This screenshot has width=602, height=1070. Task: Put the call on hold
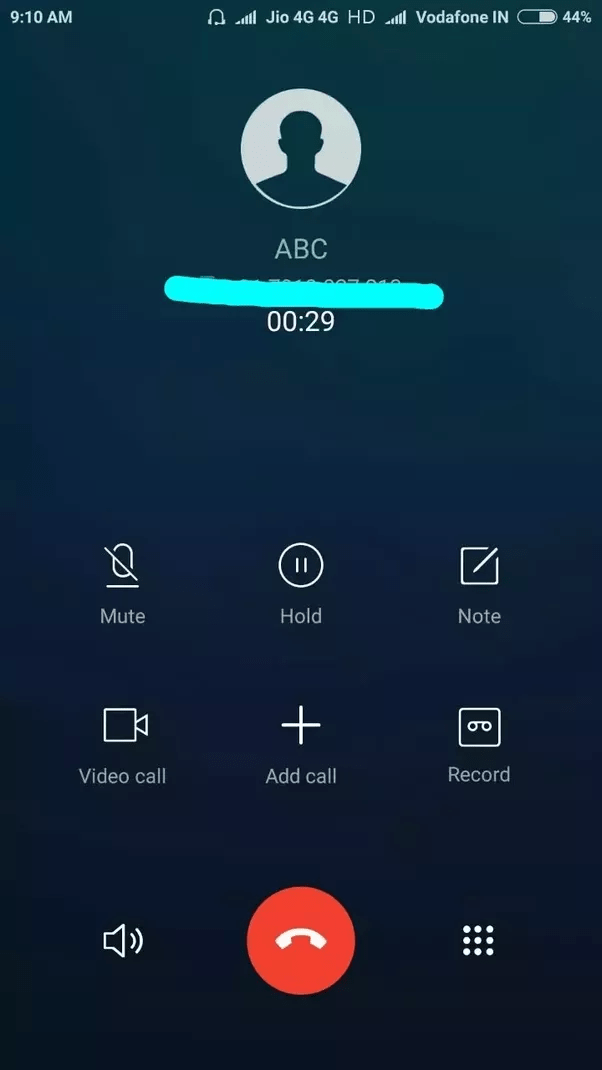tap(300, 567)
